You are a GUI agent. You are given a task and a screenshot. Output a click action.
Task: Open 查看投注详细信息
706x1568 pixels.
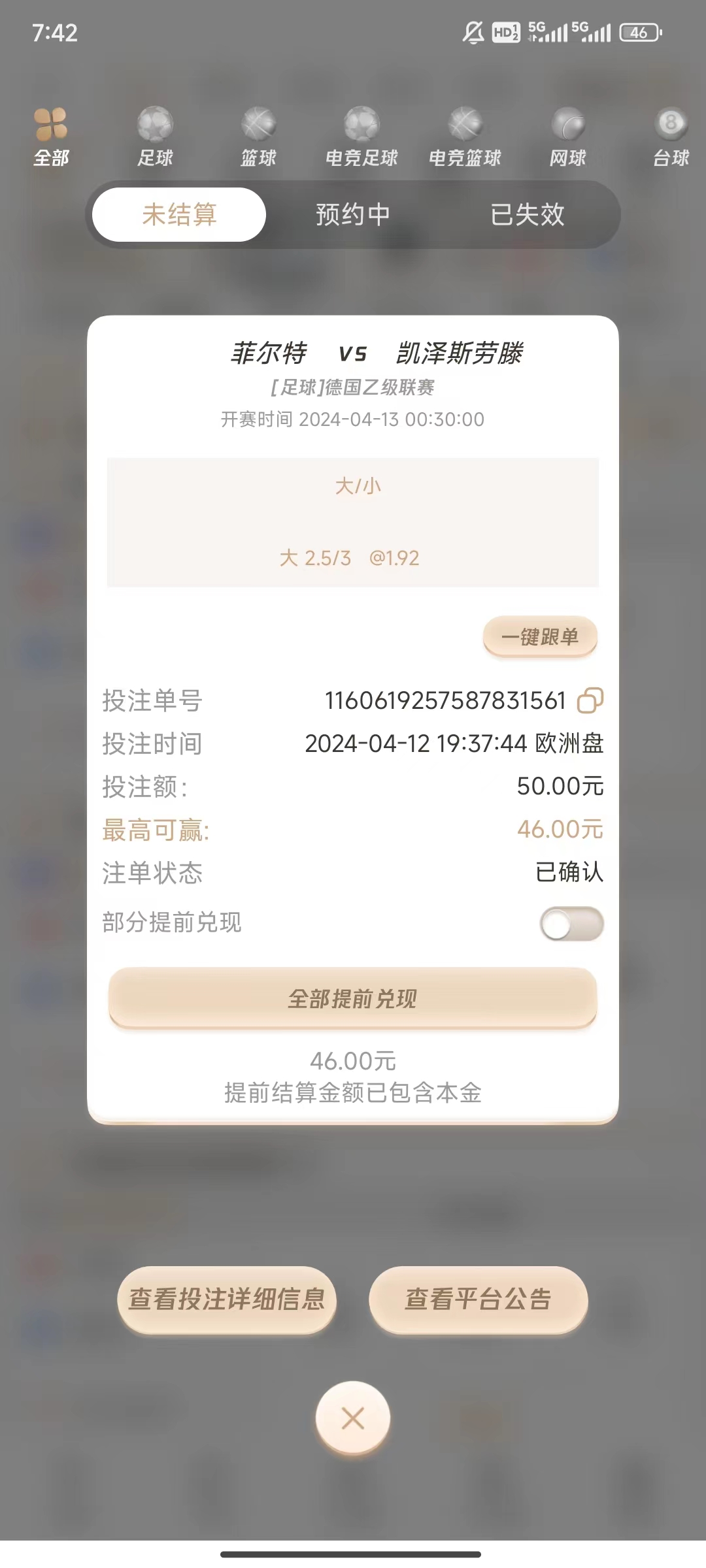(x=227, y=1299)
